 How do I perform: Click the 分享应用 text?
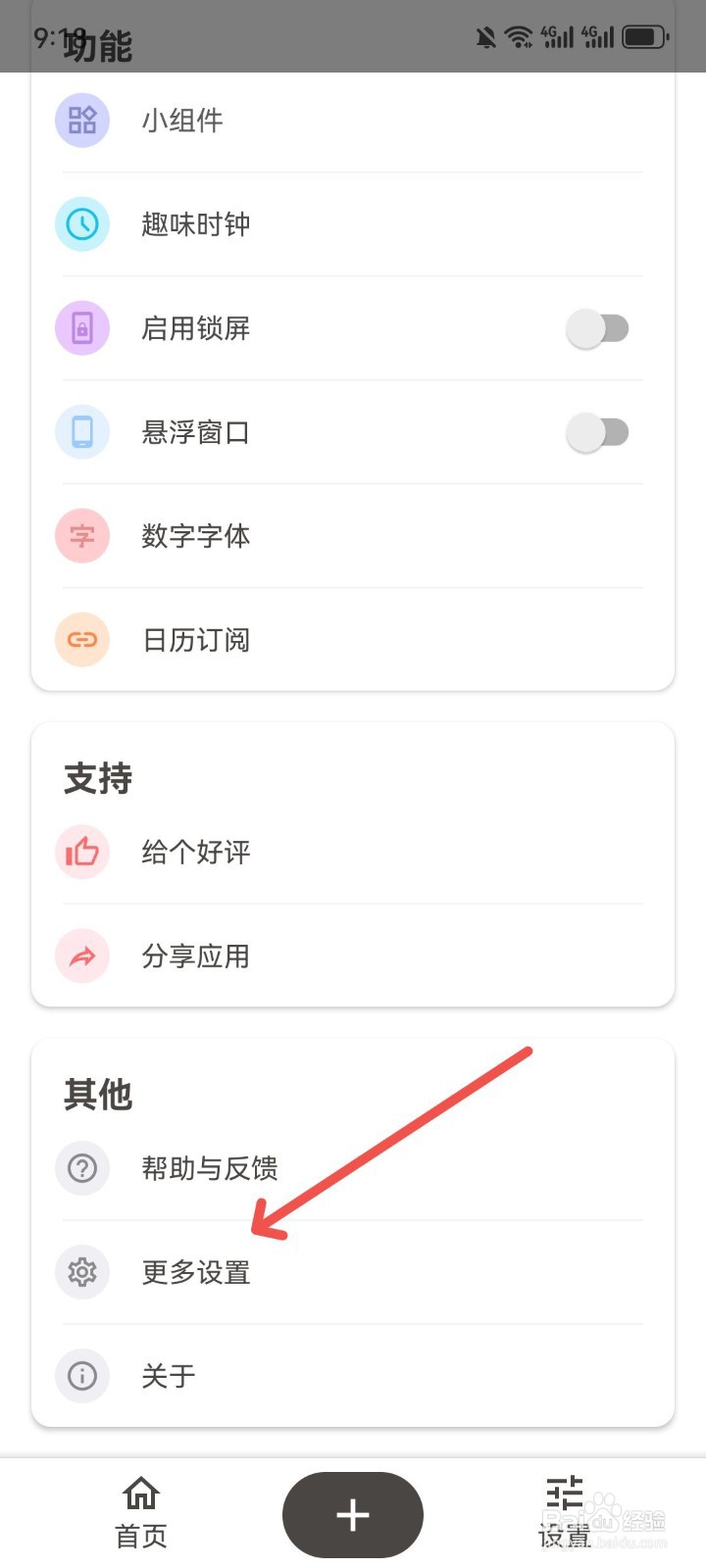pyautogui.click(x=196, y=956)
